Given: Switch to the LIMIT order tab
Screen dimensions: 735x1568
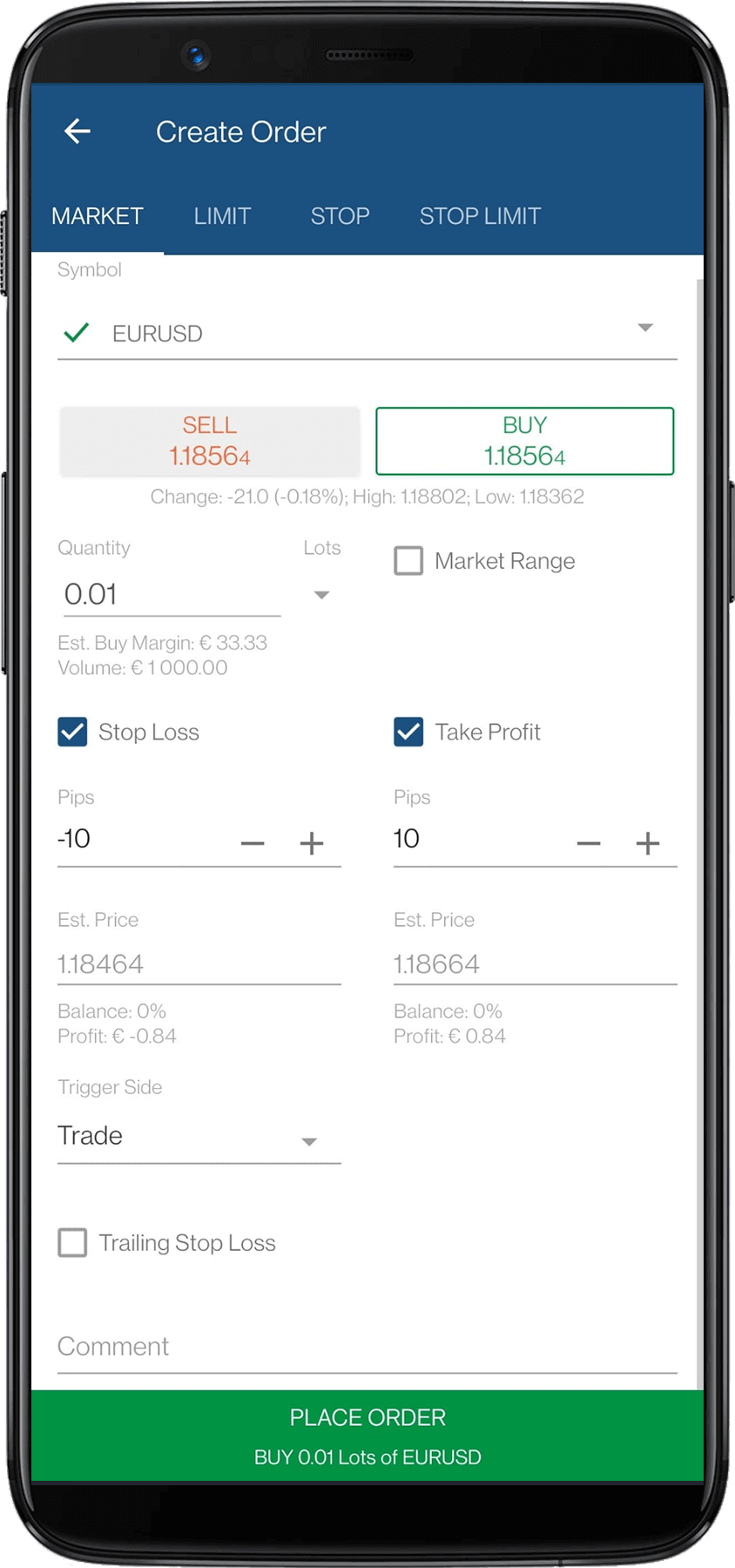Looking at the screenshot, I should tap(222, 216).
